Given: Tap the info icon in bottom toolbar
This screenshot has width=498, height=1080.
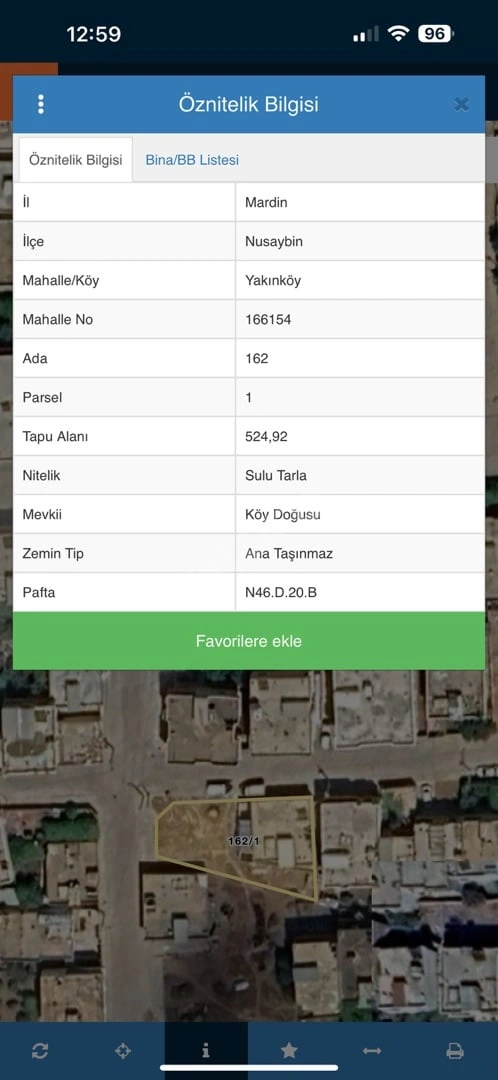Looking at the screenshot, I should pyautogui.click(x=206, y=1050).
